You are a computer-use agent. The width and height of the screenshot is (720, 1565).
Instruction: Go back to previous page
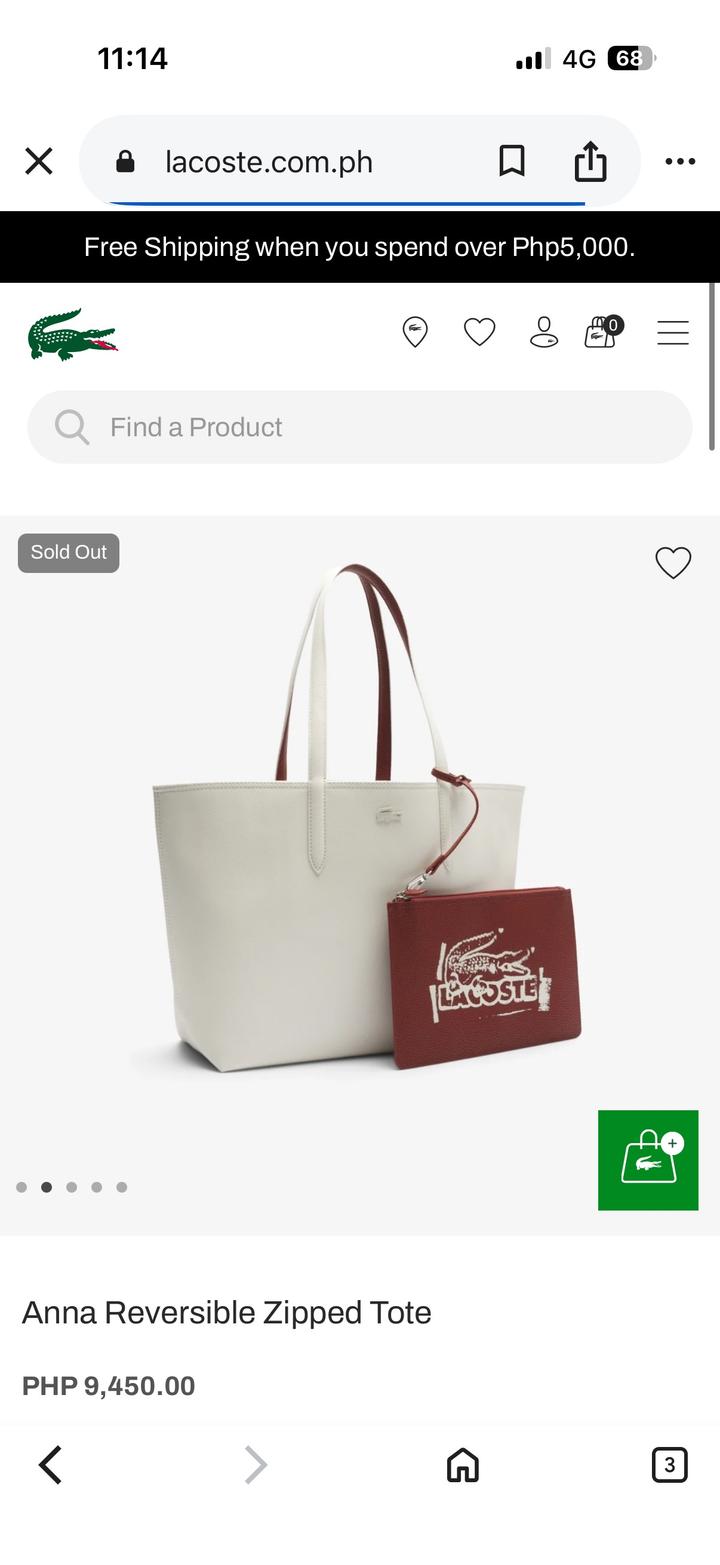tap(50, 1465)
